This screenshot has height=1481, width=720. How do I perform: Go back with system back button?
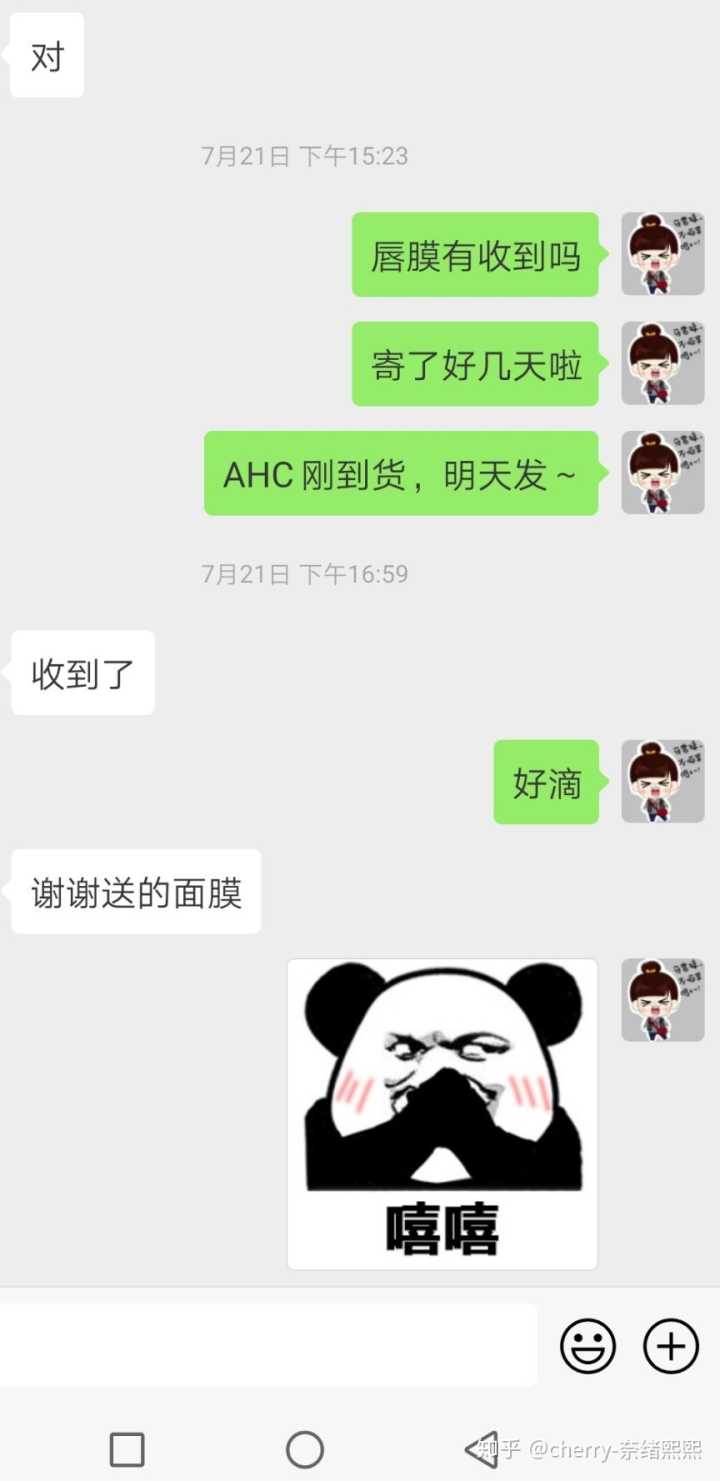point(482,1448)
